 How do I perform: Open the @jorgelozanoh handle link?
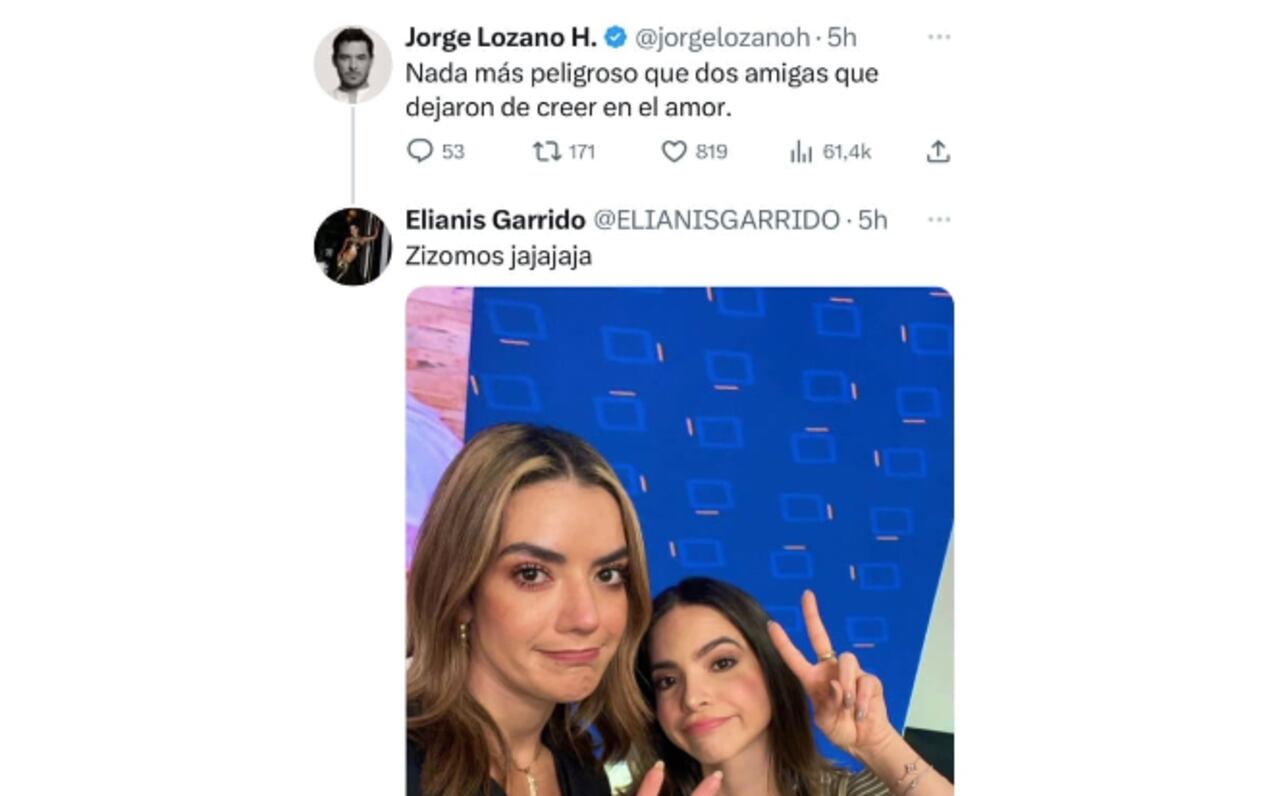coord(722,38)
